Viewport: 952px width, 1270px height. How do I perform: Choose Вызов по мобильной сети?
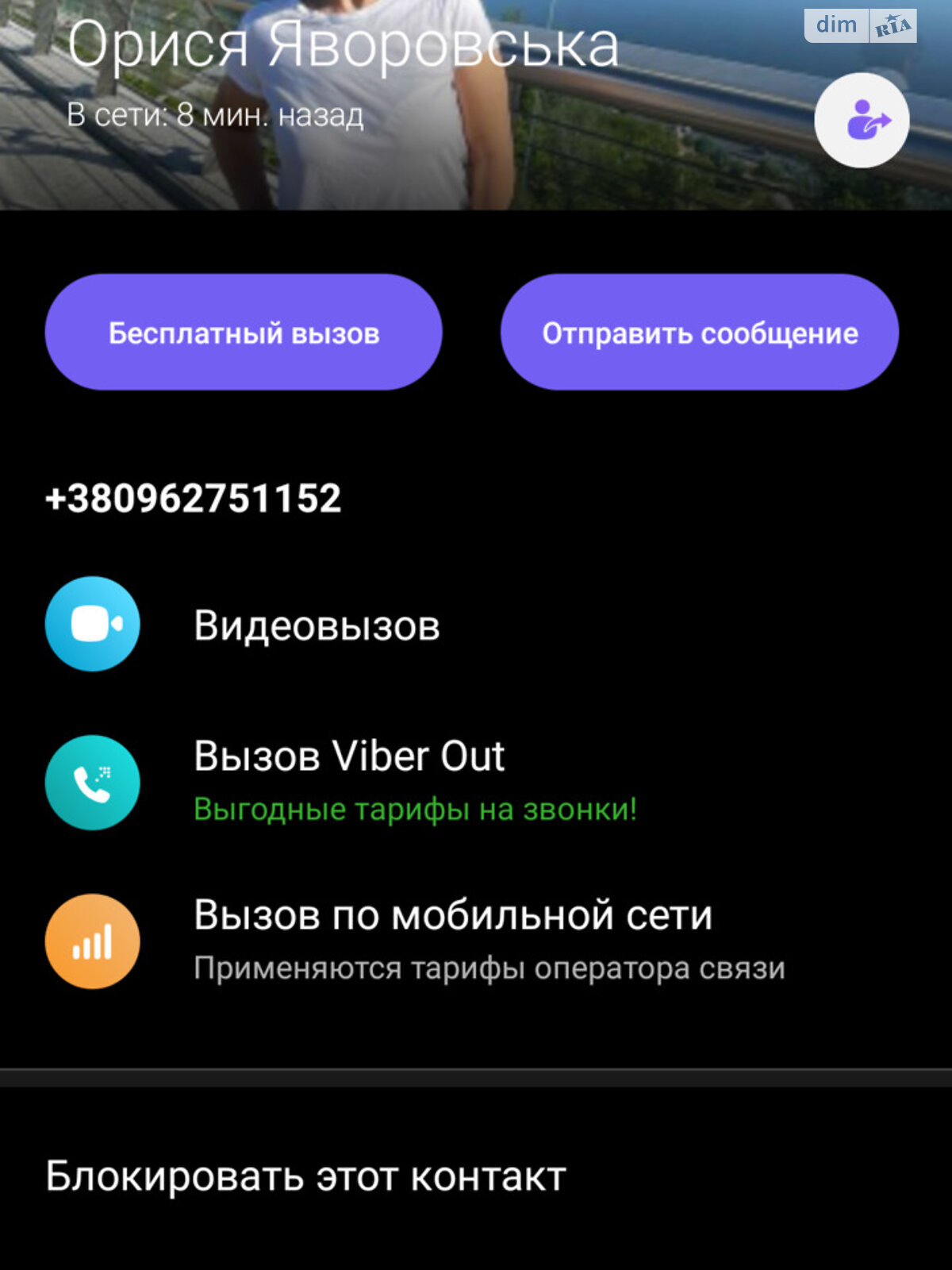[452, 915]
